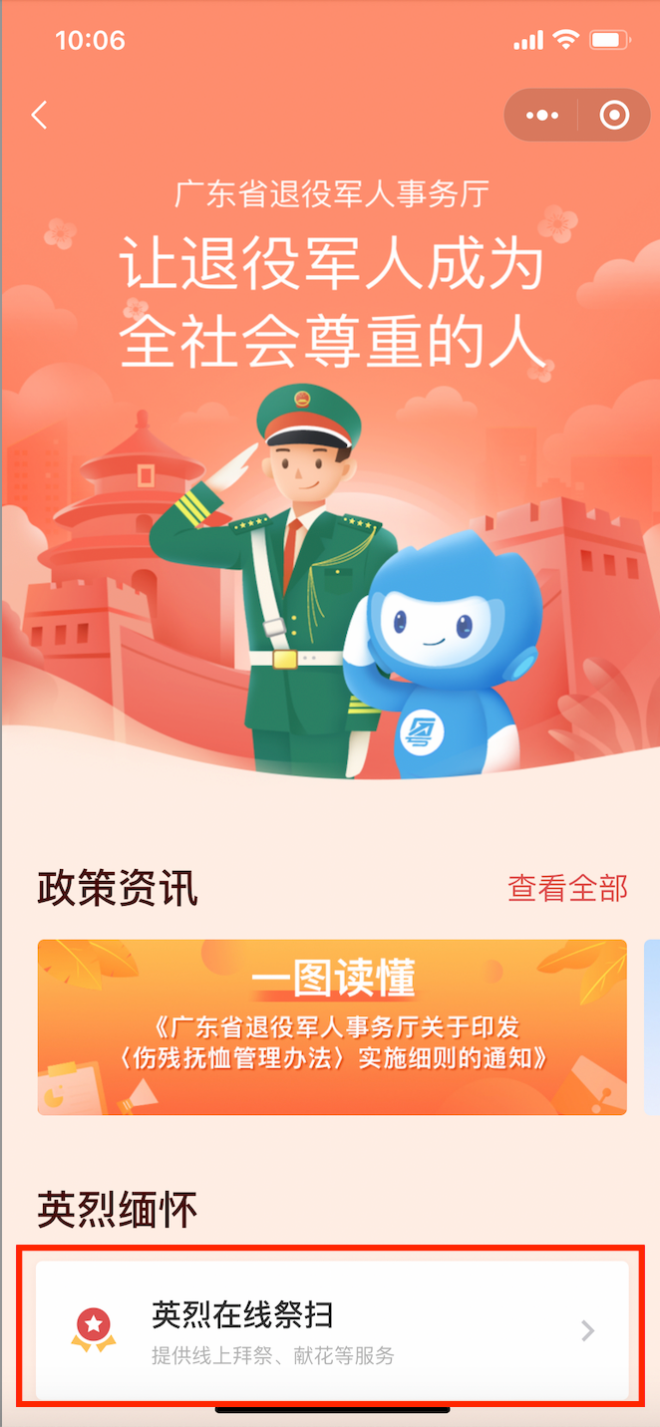The height and width of the screenshot is (1427, 660).
Task: Go back using the top-left arrow
Action: tap(40, 116)
